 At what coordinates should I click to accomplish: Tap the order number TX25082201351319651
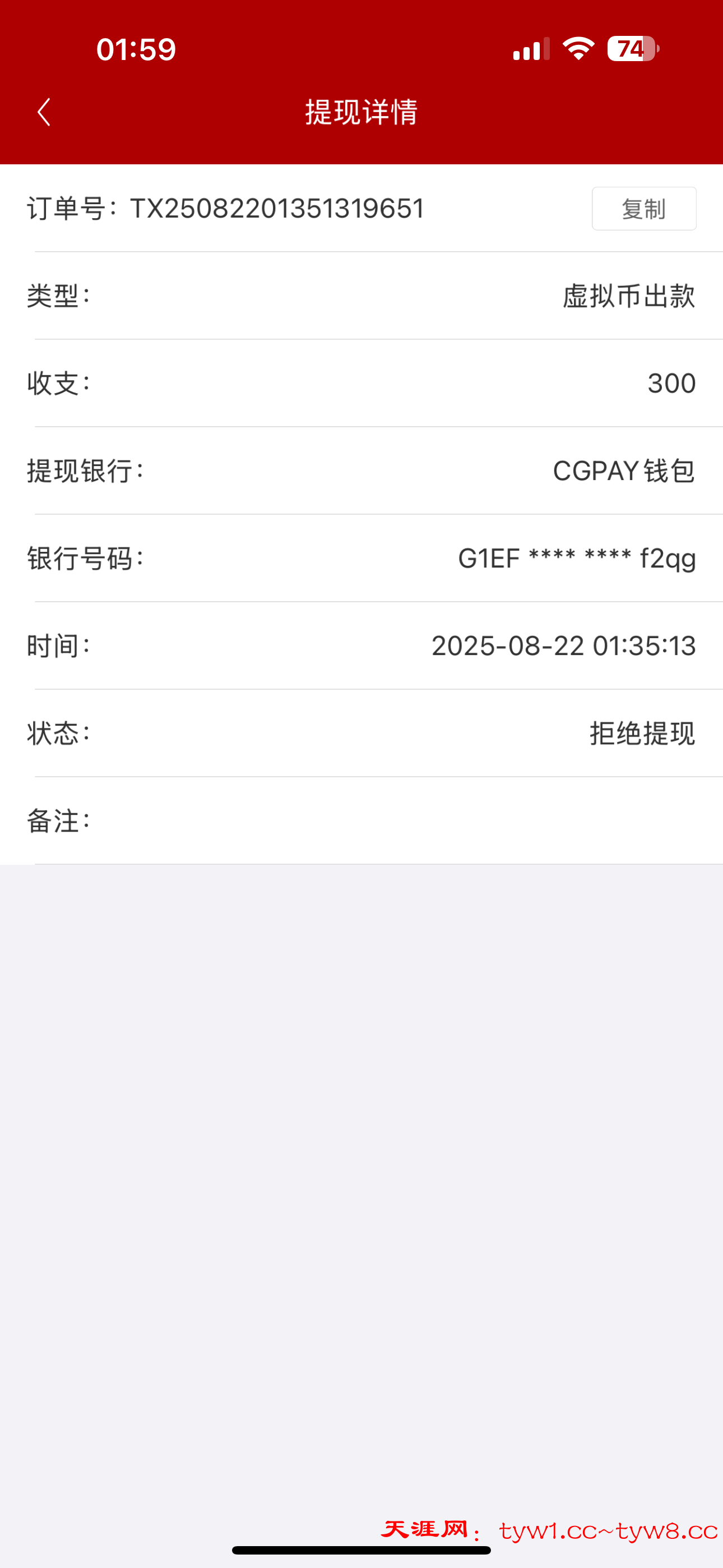(x=277, y=207)
